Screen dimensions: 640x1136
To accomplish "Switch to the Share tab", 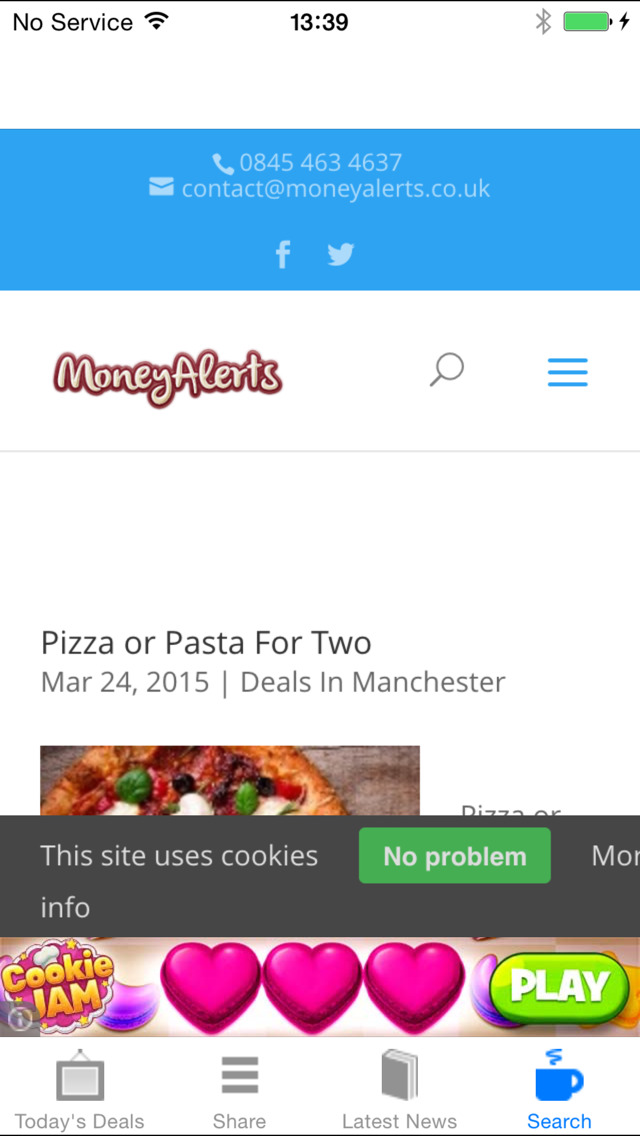I will pyautogui.click(x=239, y=1092).
